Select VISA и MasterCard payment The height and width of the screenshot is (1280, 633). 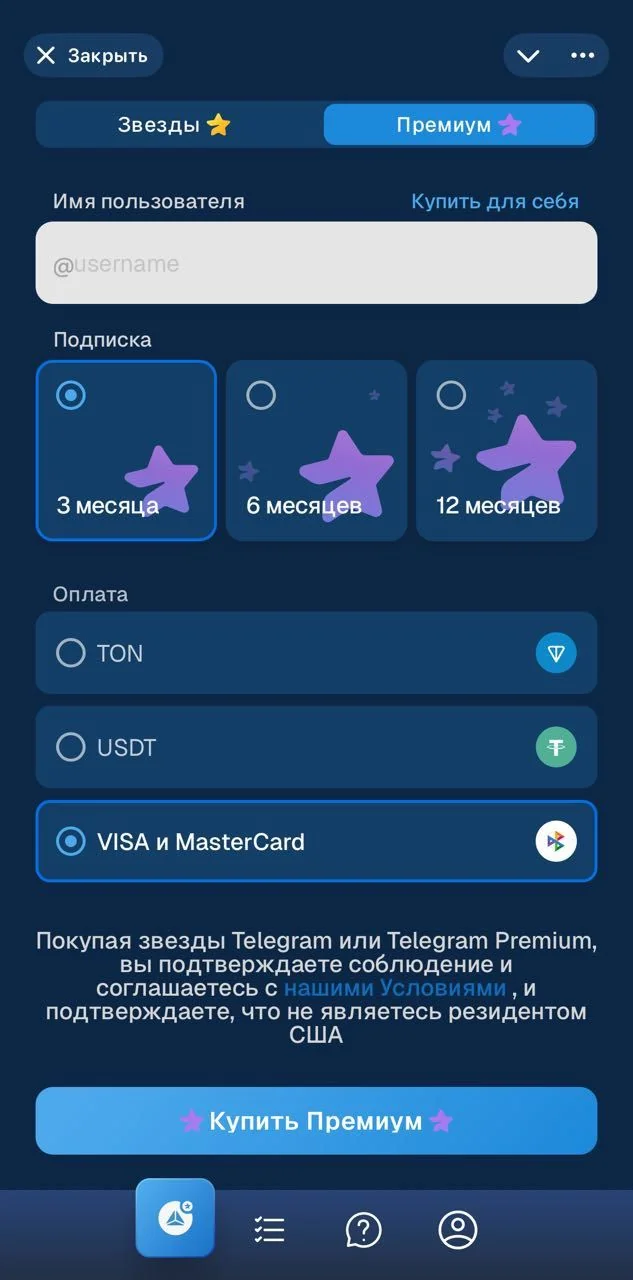[x=316, y=841]
